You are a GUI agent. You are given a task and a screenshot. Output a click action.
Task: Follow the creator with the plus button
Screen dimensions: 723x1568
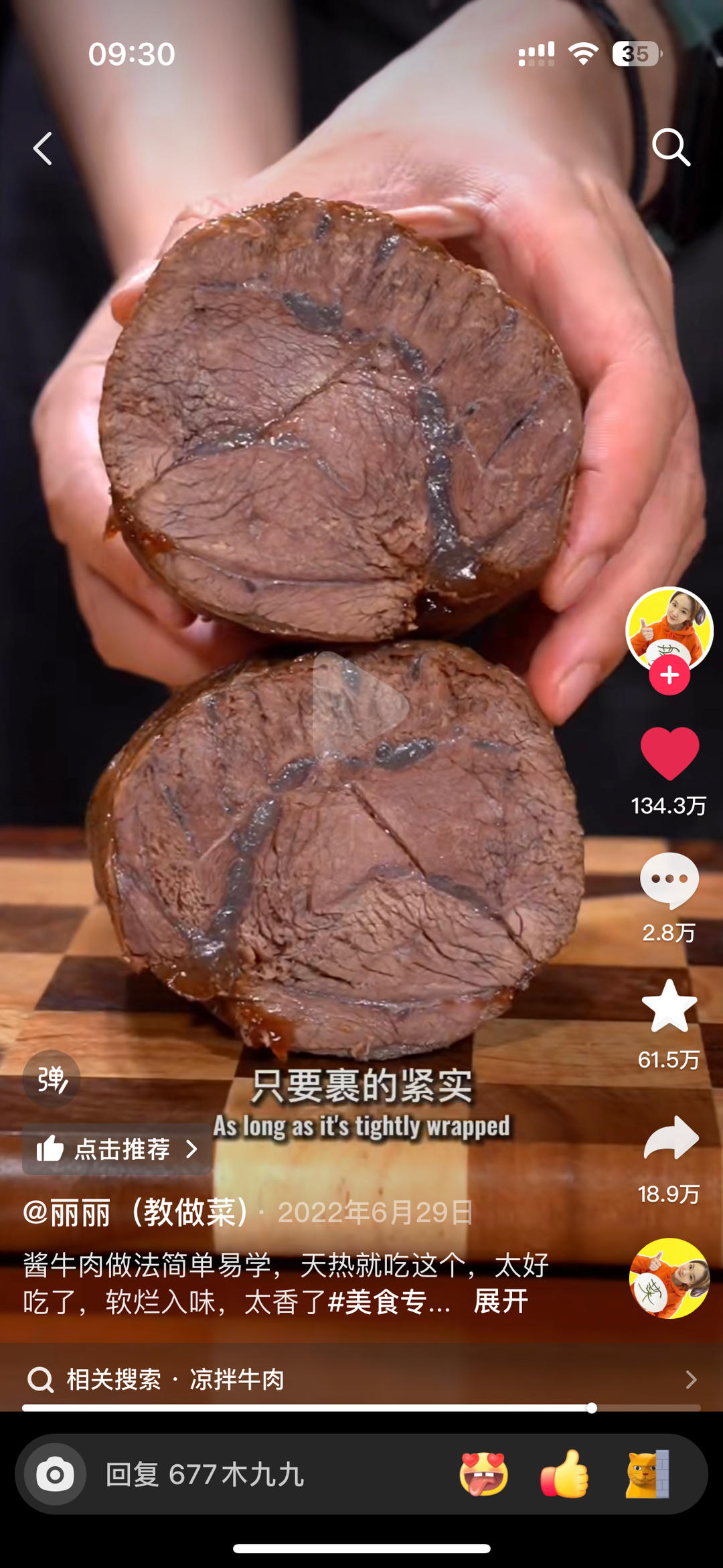coord(669,675)
